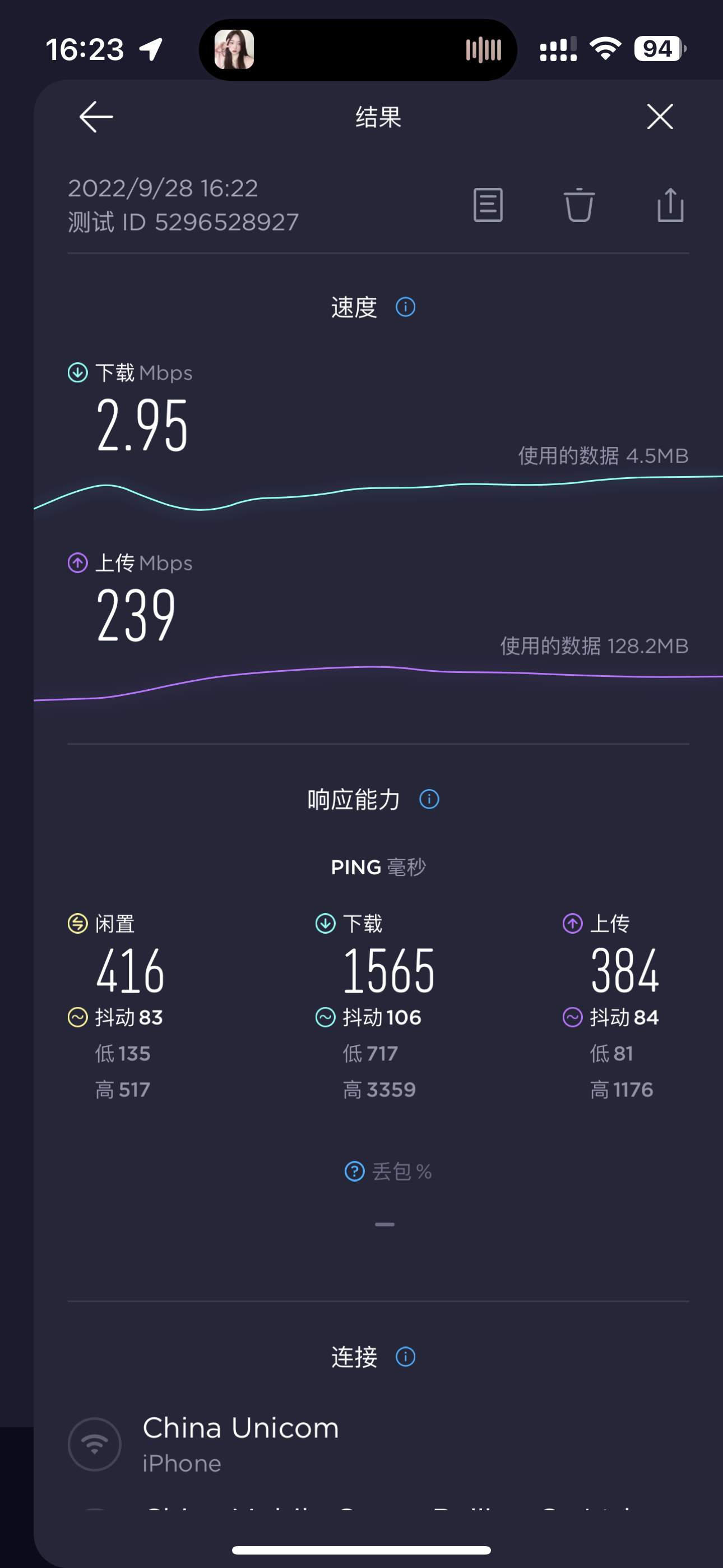Viewport: 723px width, 1568px height.
Task: Open the question mark beside 丢包 %
Action: coord(355,1171)
